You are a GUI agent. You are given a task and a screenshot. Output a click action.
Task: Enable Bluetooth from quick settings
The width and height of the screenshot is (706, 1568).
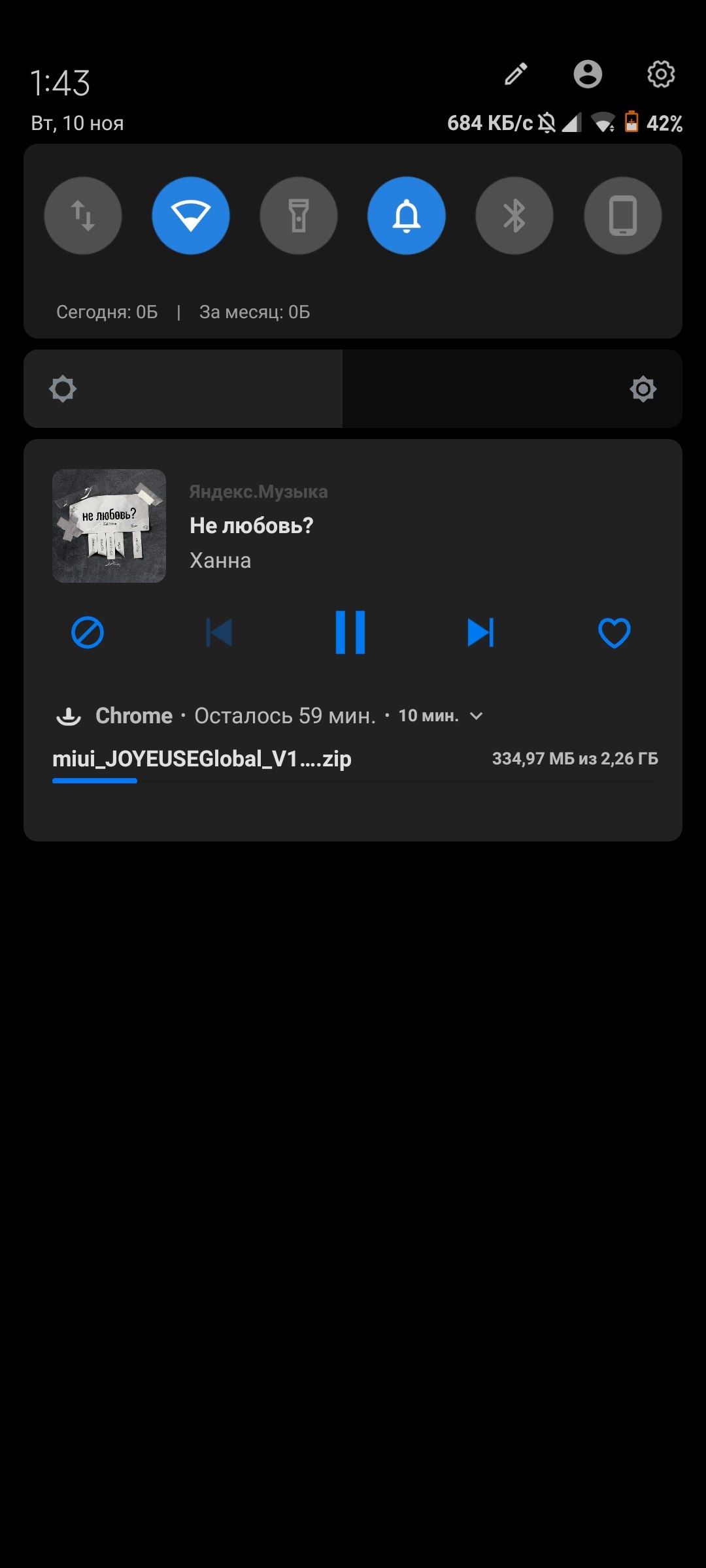514,216
